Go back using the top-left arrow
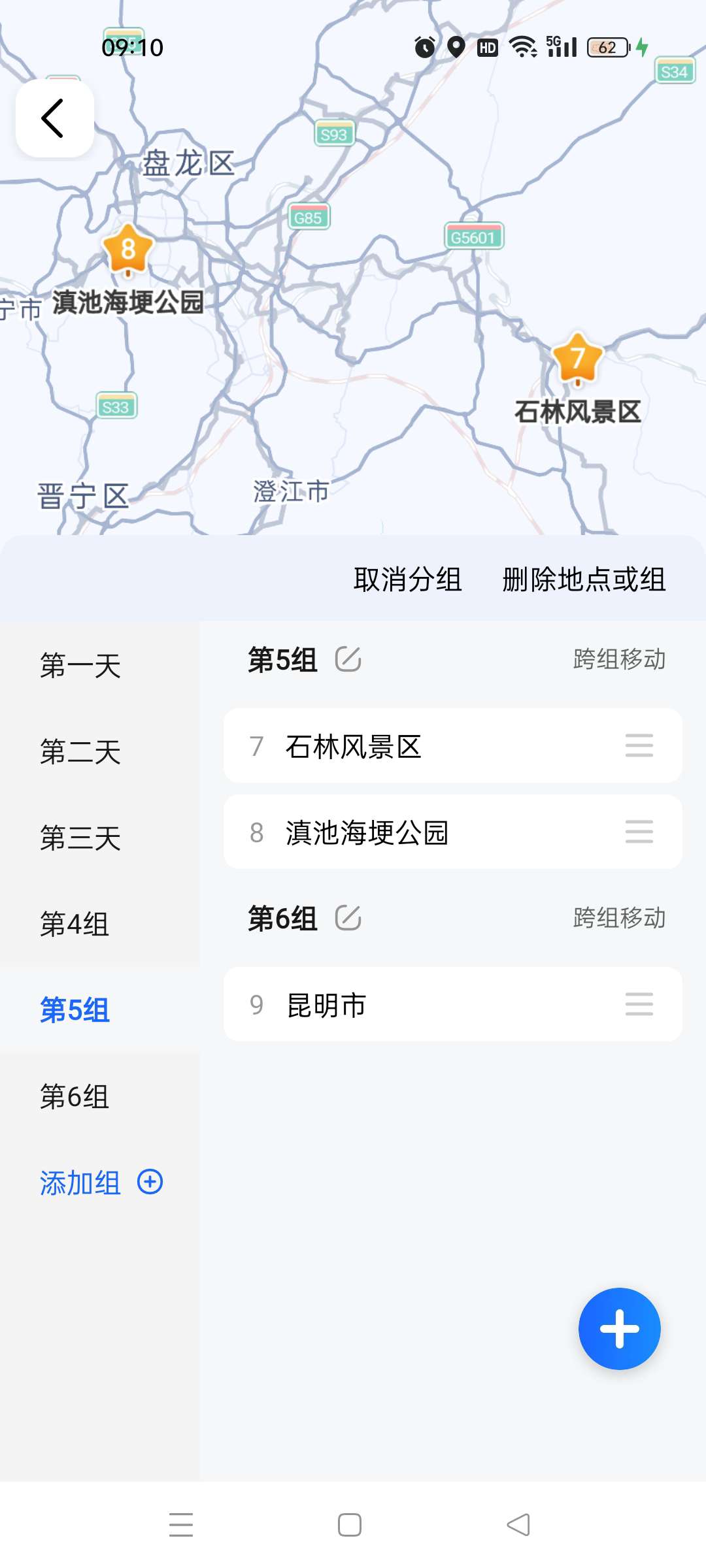The height and width of the screenshot is (1568, 706). (54, 118)
